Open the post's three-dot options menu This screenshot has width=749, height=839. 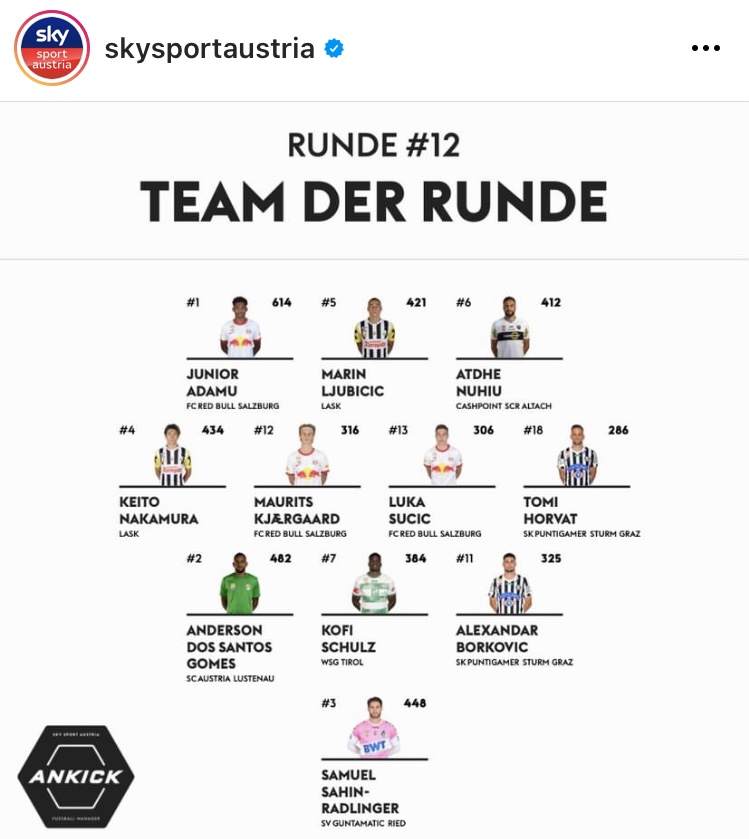point(705,48)
